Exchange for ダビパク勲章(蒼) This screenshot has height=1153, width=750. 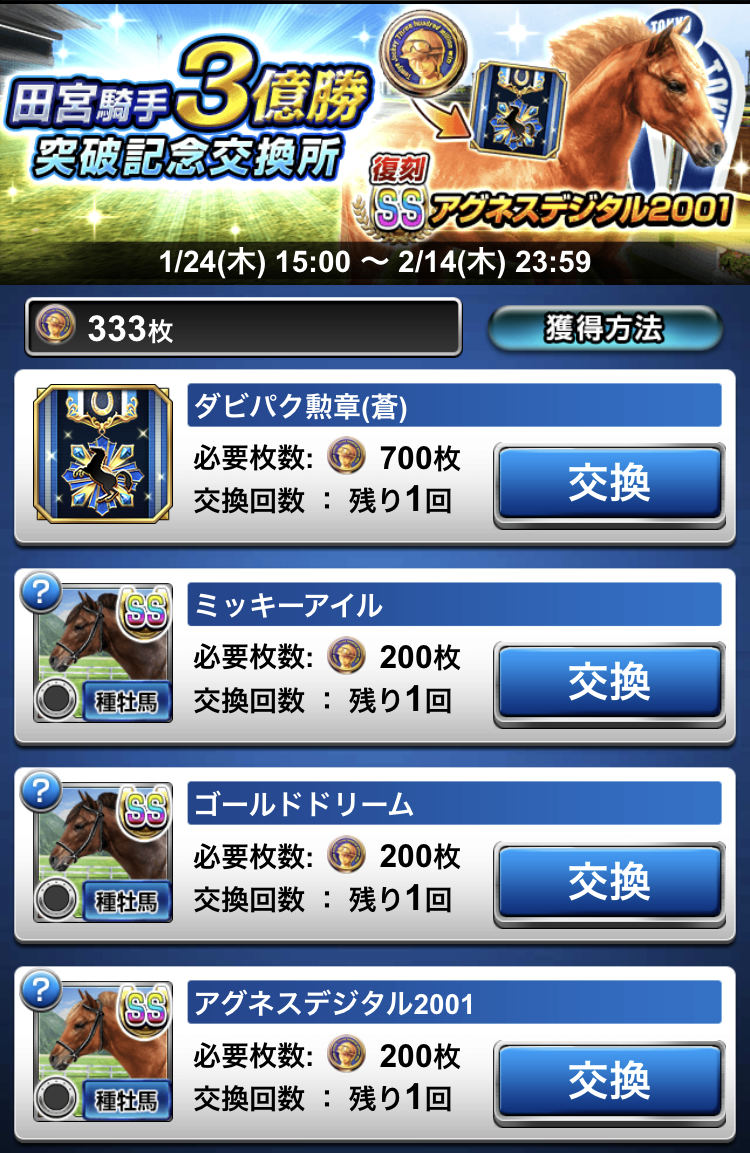[609, 483]
